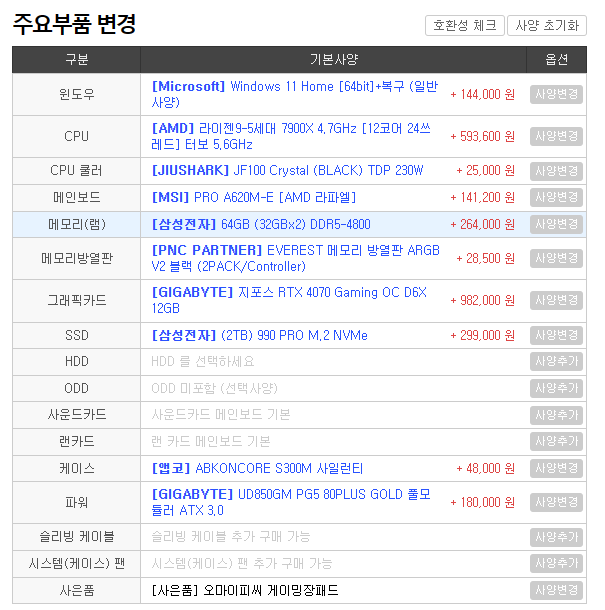Change spec for the 윈도우 row

[x=556, y=94]
